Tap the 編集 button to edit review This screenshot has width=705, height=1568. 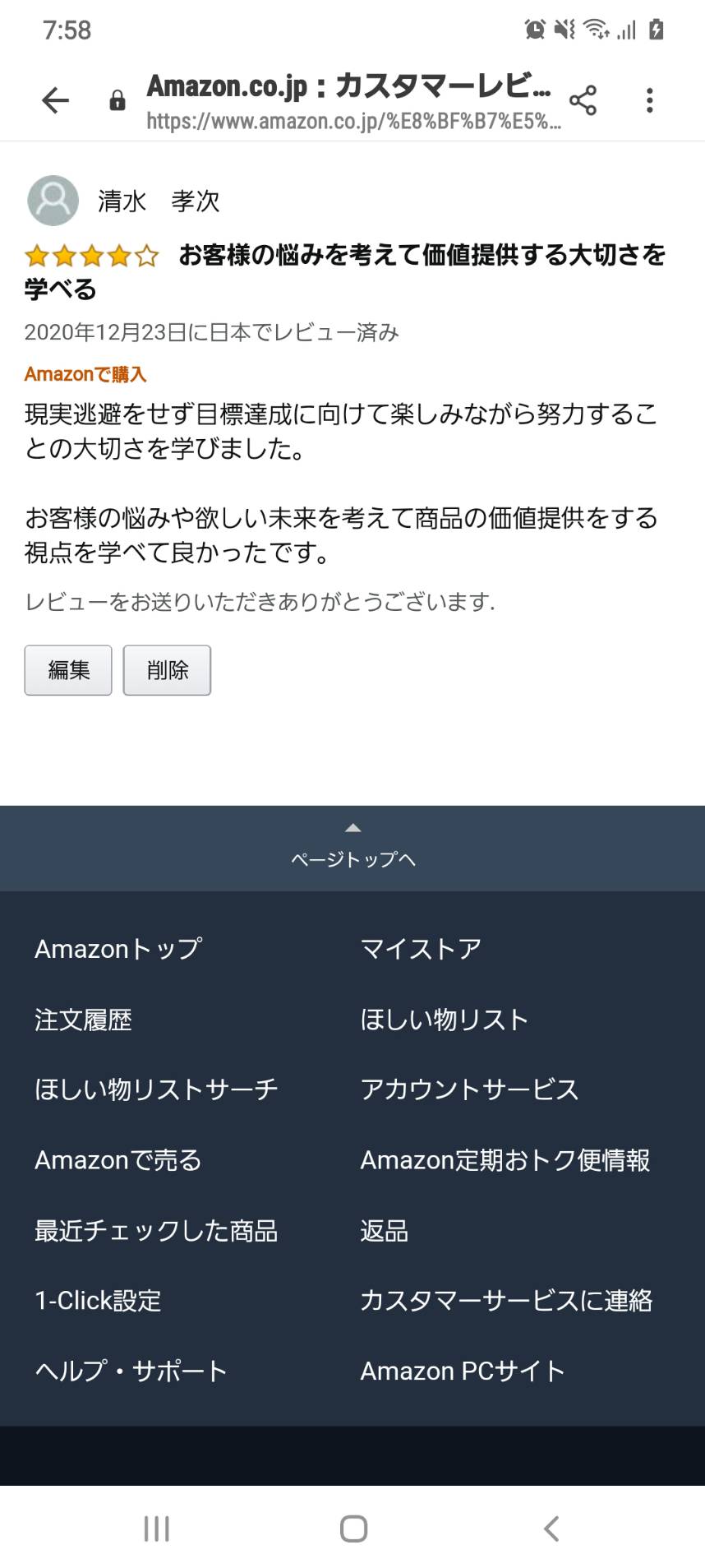pos(68,670)
